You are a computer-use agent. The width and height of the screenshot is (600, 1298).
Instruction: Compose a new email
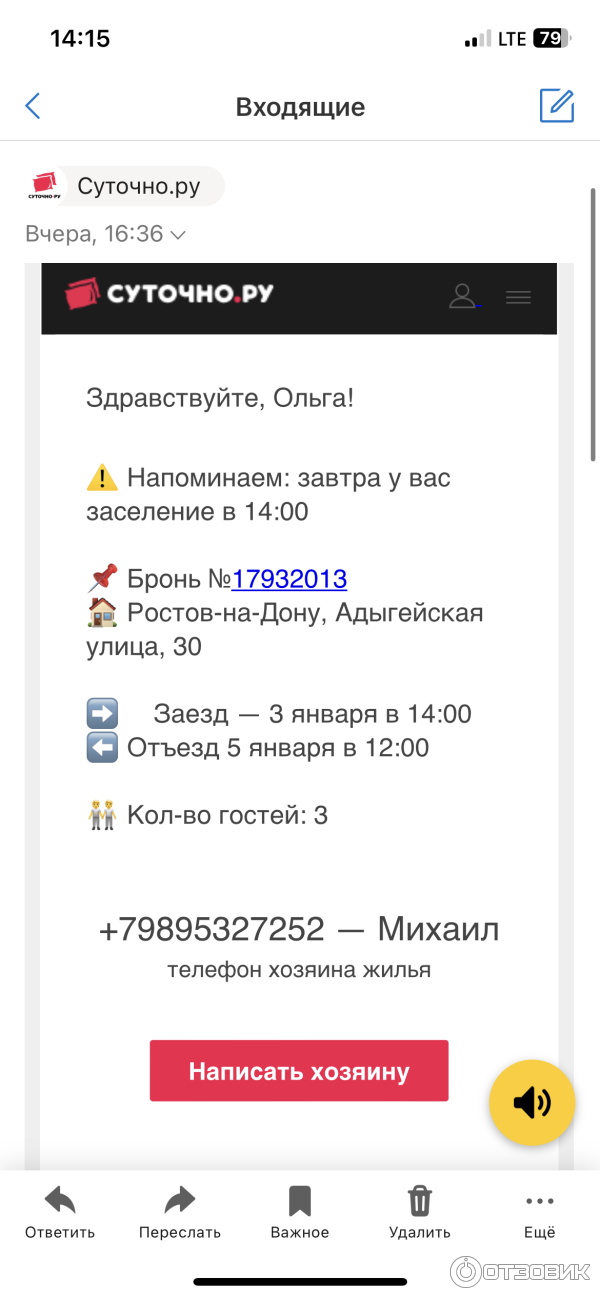click(x=557, y=106)
